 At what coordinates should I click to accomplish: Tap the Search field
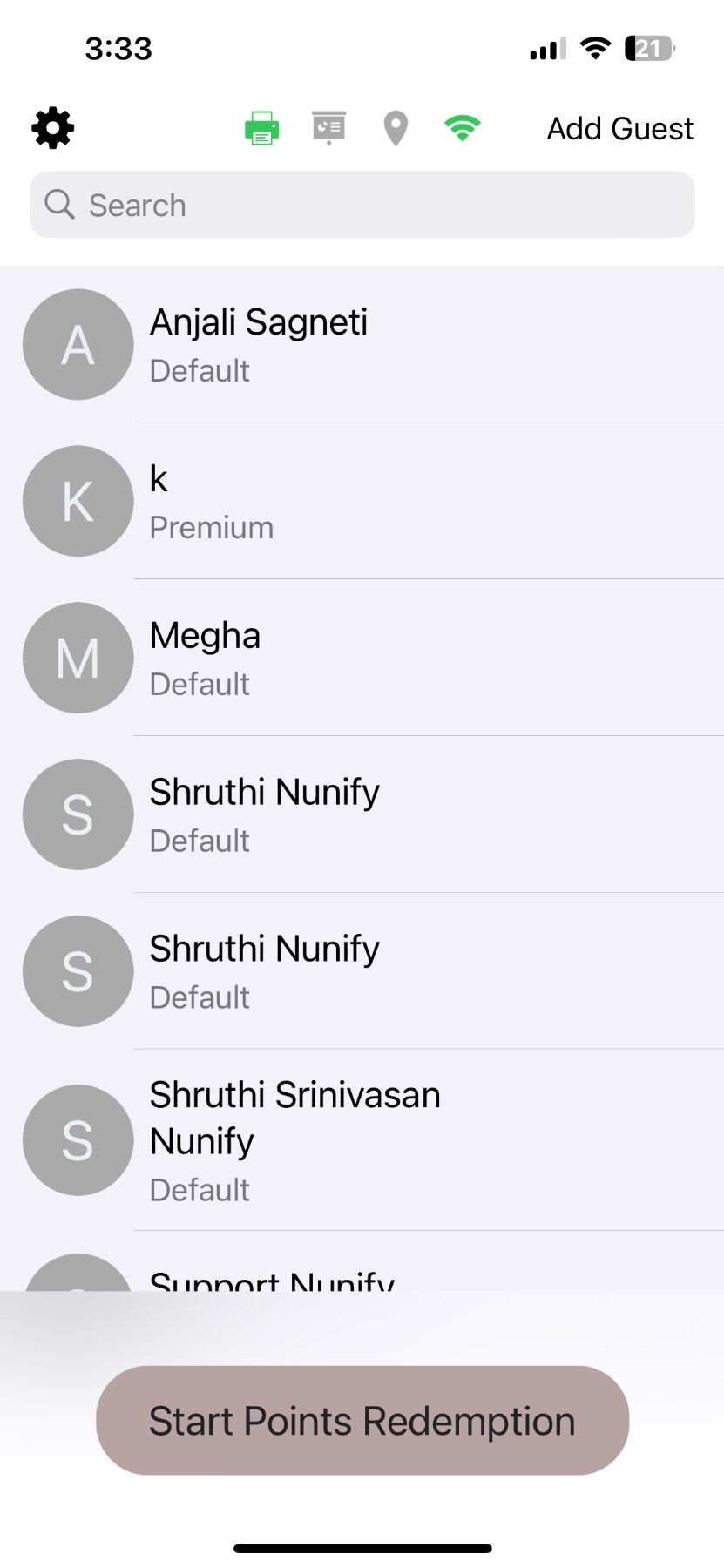click(x=362, y=205)
